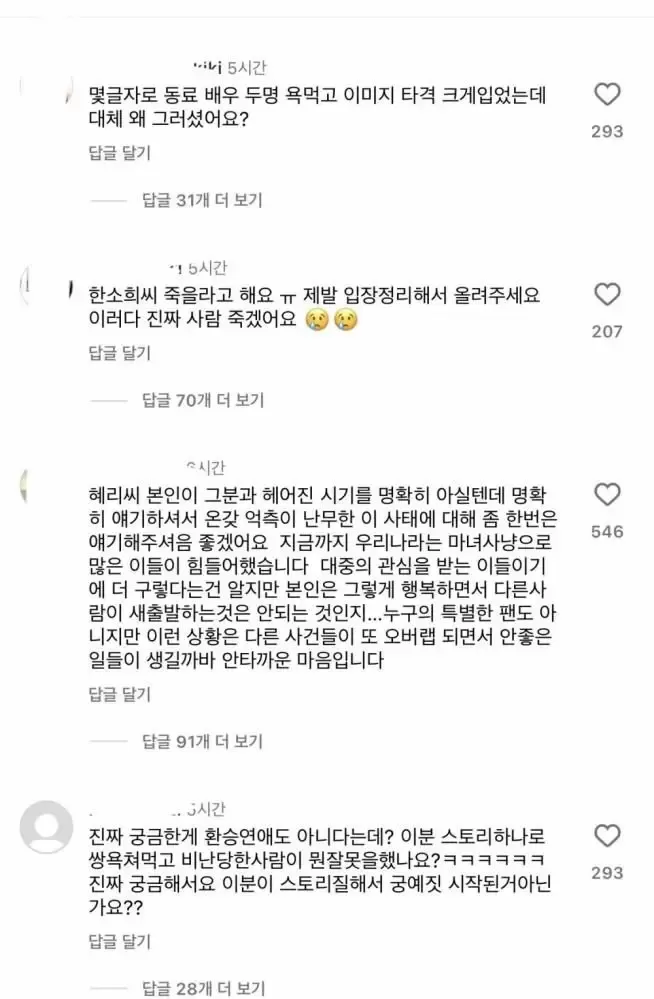Like the 혜리씨 comment with 546 likes

click(x=607, y=495)
